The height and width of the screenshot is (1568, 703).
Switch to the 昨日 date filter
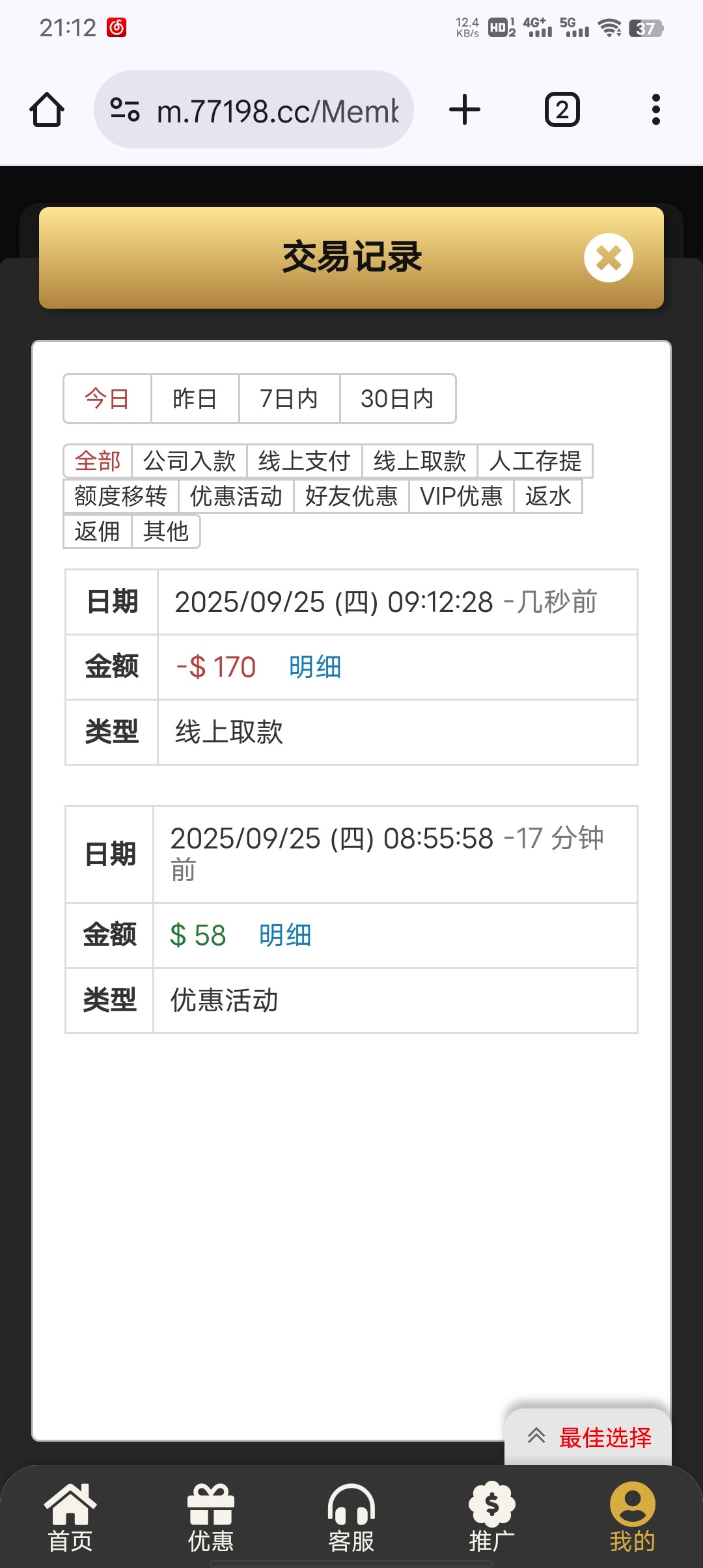[x=195, y=399]
